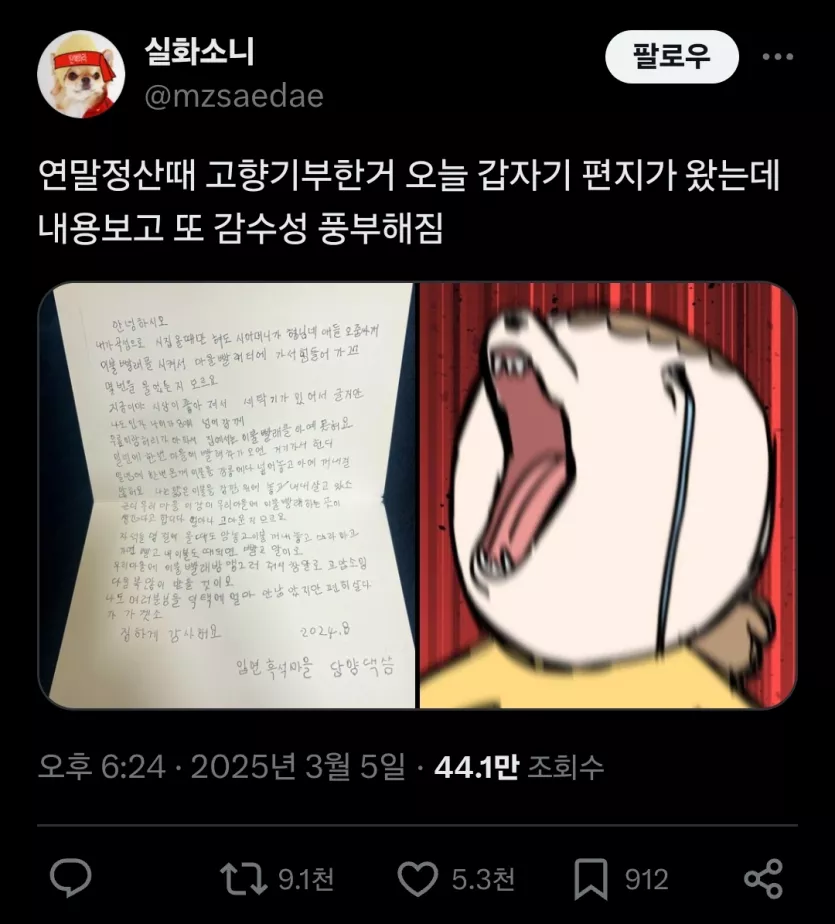Like this post

(x=417, y=878)
